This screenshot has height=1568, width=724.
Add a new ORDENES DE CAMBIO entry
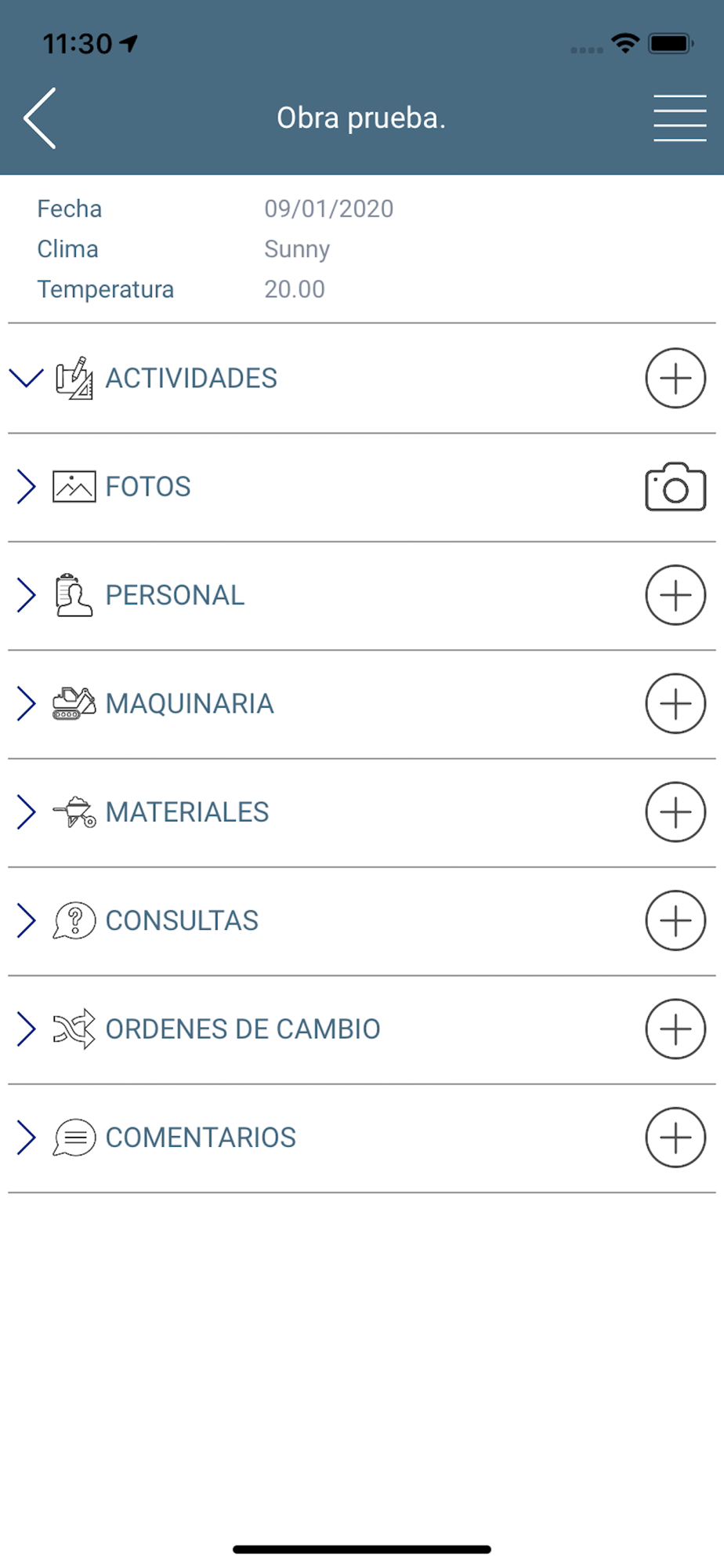tap(675, 1029)
